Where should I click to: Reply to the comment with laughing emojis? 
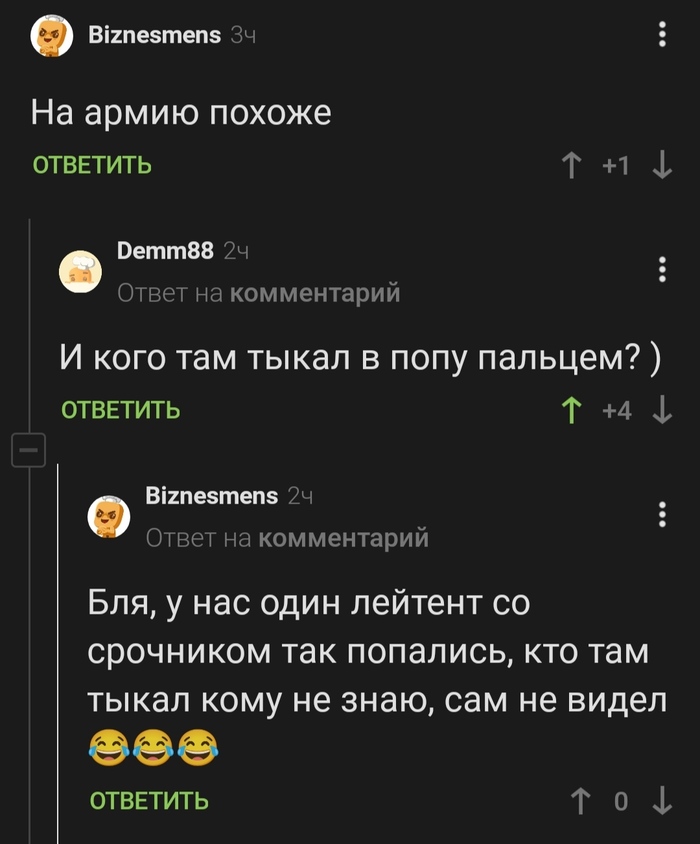click(149, 801)
